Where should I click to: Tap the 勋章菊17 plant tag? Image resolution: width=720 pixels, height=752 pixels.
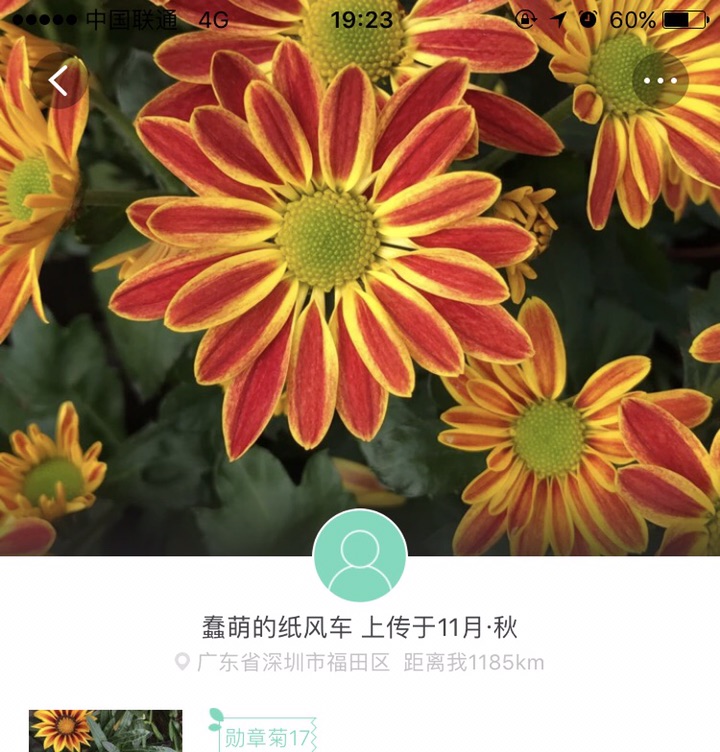265,736
